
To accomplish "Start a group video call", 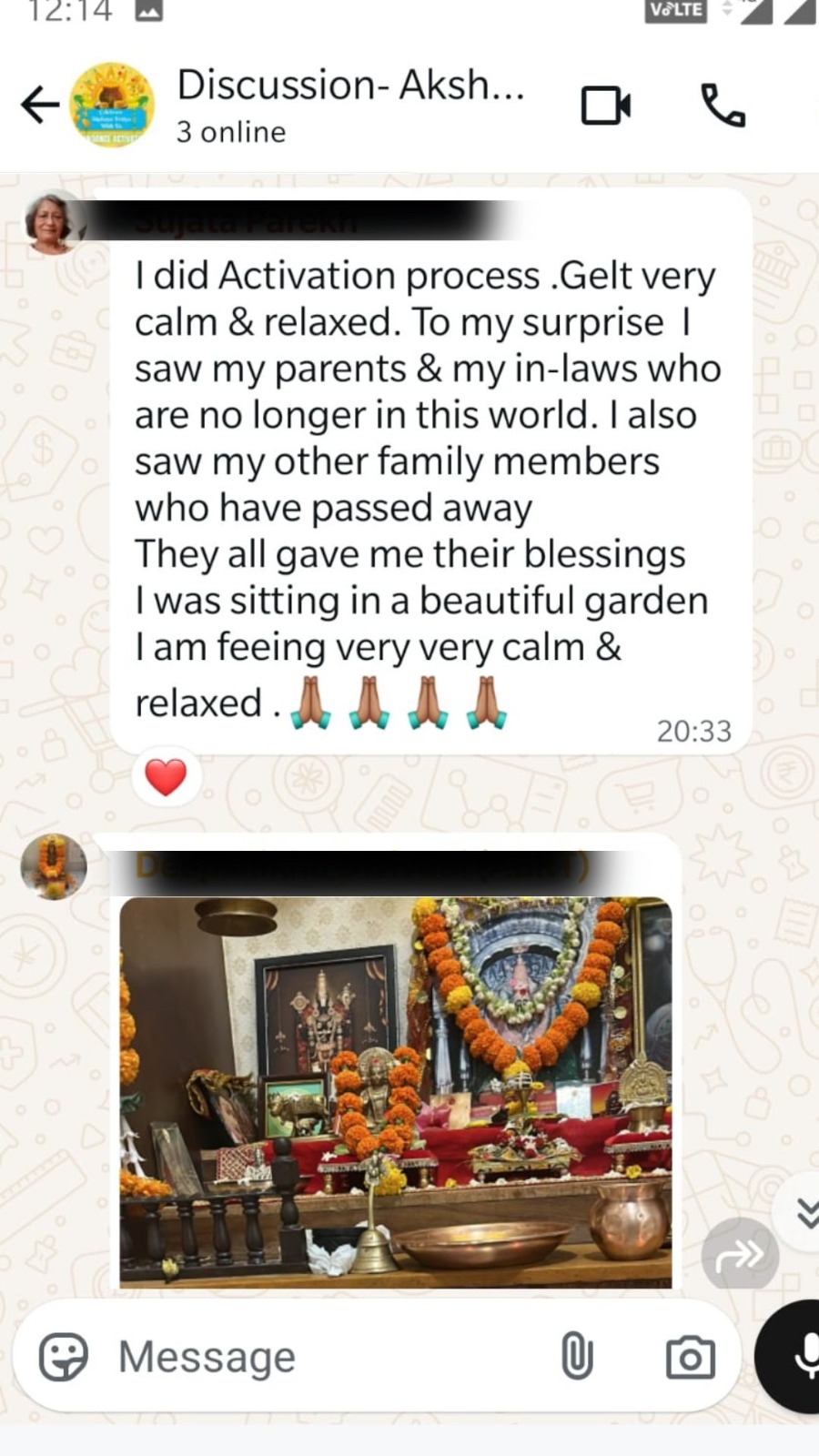I will [x=606, y=106].
